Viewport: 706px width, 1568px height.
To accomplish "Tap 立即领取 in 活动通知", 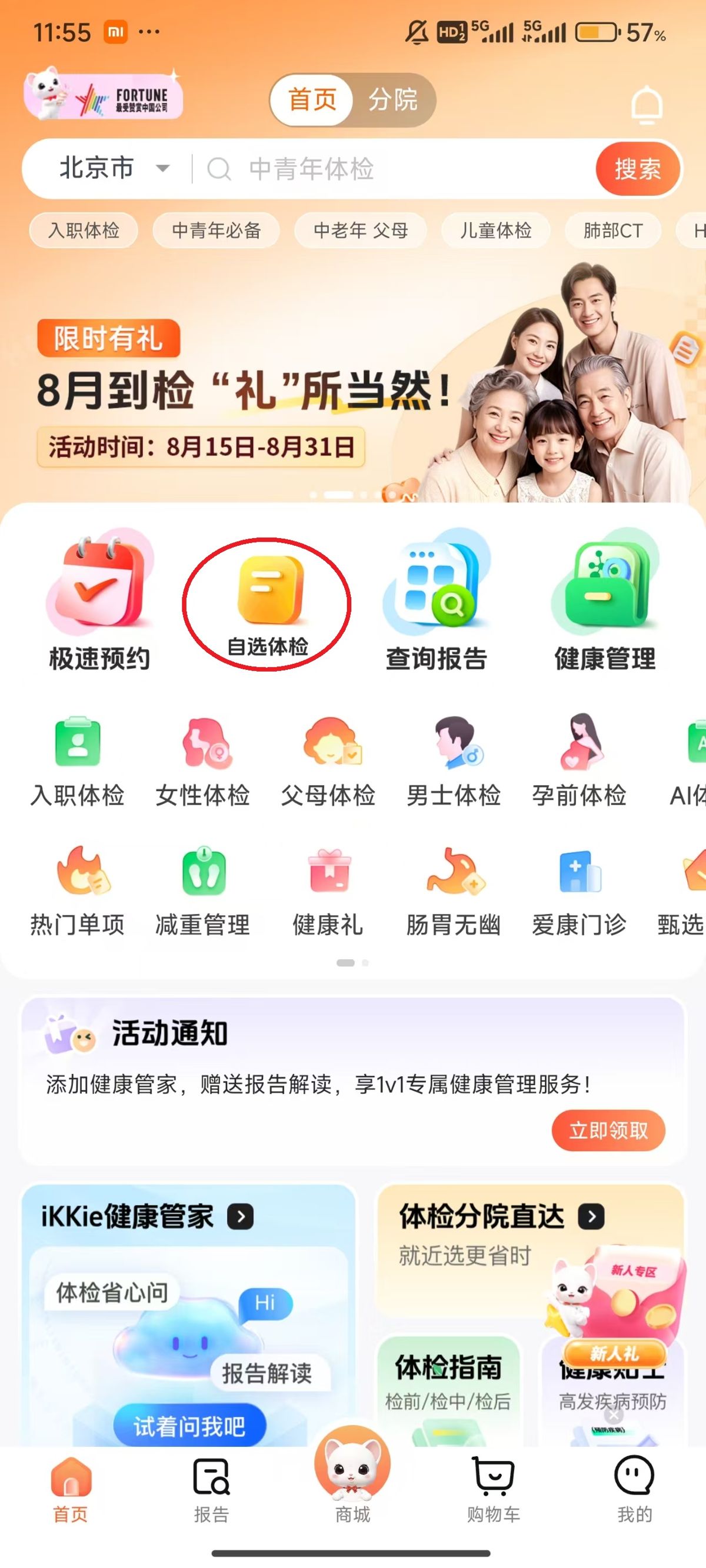I will pos(608,1130).
